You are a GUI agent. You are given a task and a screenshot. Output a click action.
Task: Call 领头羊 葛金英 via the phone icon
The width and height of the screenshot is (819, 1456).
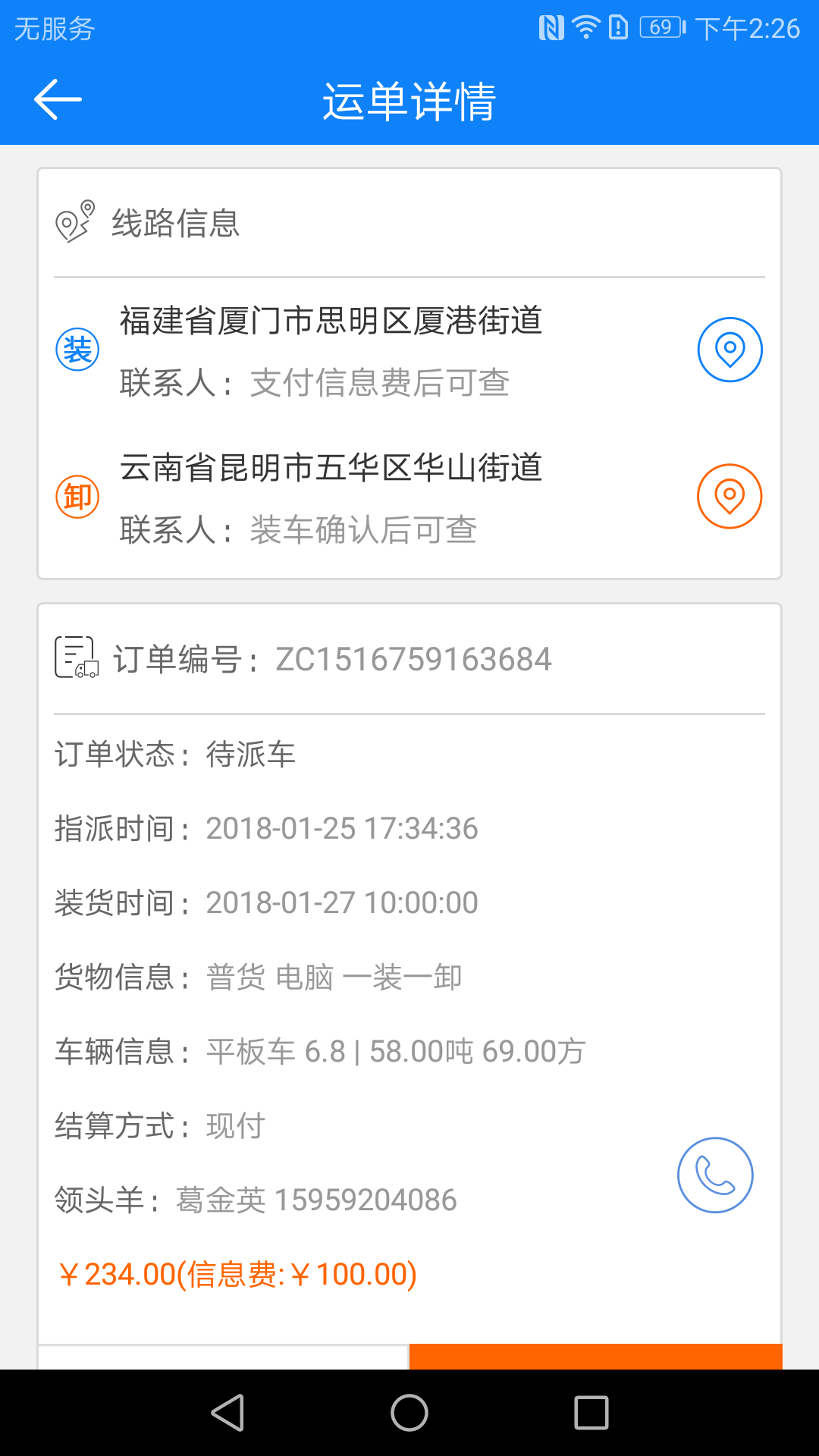click(x=714, y=1175)
